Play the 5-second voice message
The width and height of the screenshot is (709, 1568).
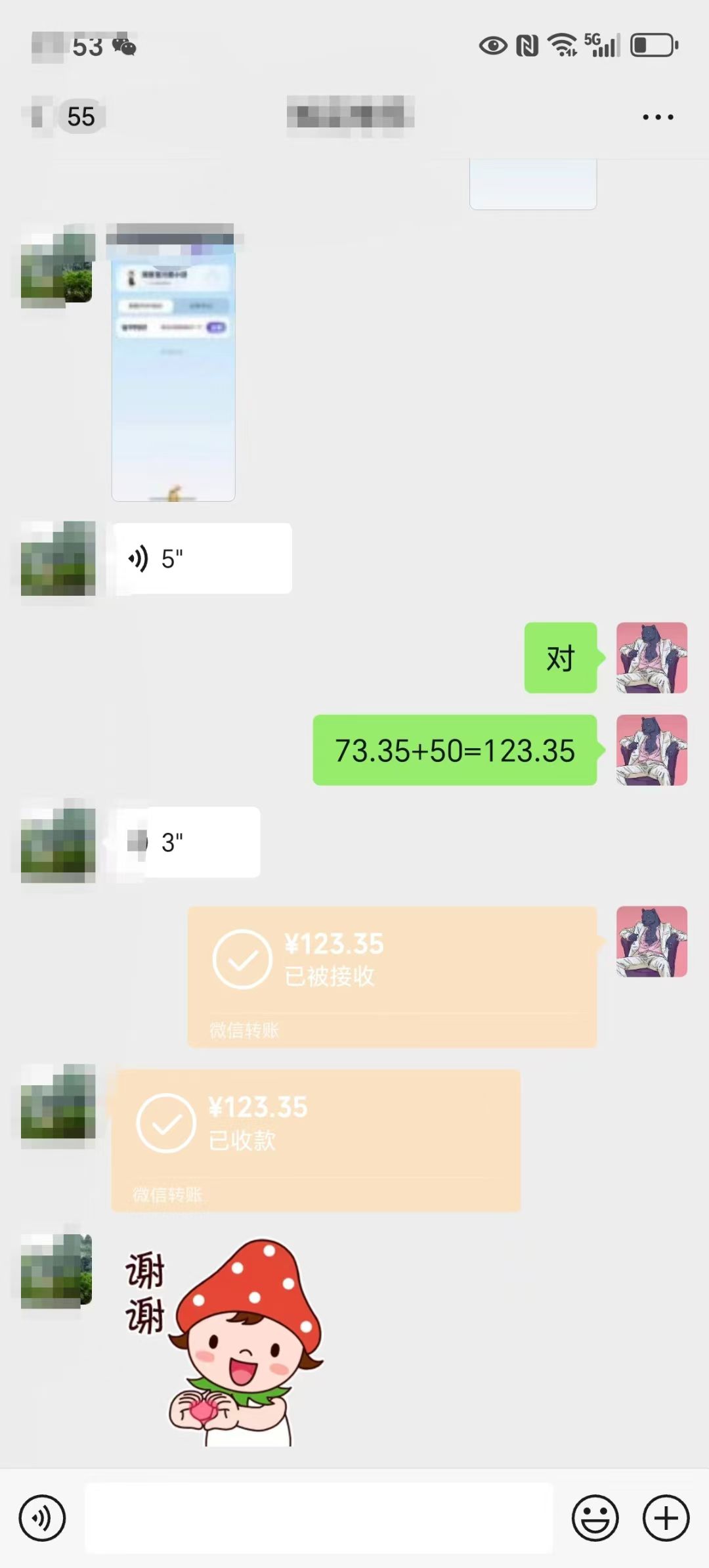click(x=204, y=559)
